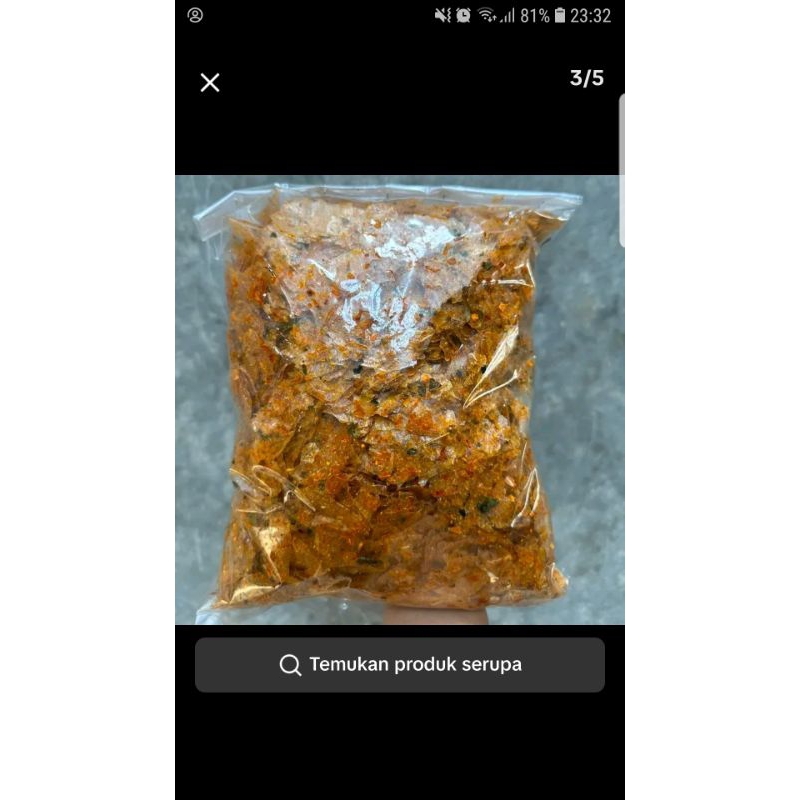Viewport: 800px width, 800px height.
Task: Tap Temukan produk serupa button
Action: [400, 665]
